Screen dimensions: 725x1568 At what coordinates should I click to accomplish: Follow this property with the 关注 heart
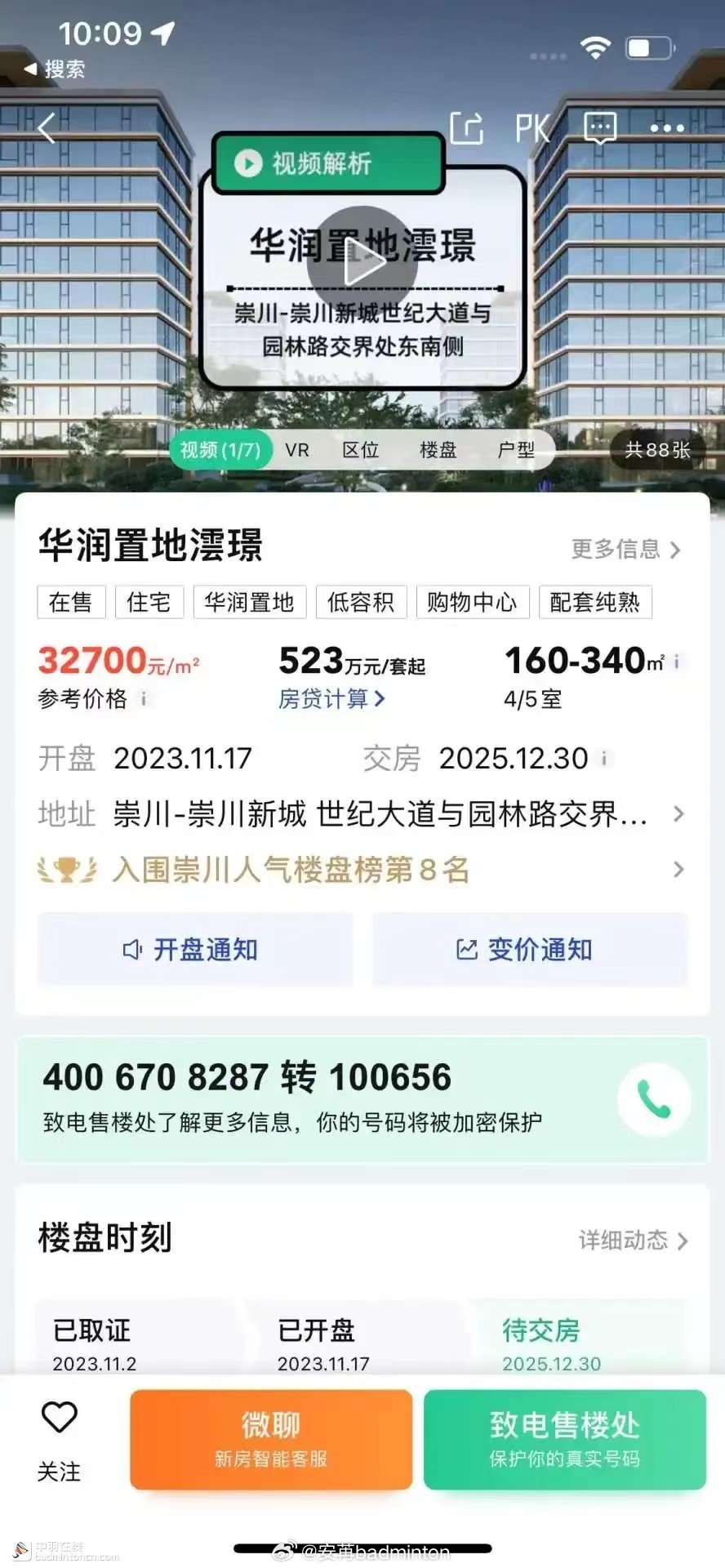click(59, 1439)
